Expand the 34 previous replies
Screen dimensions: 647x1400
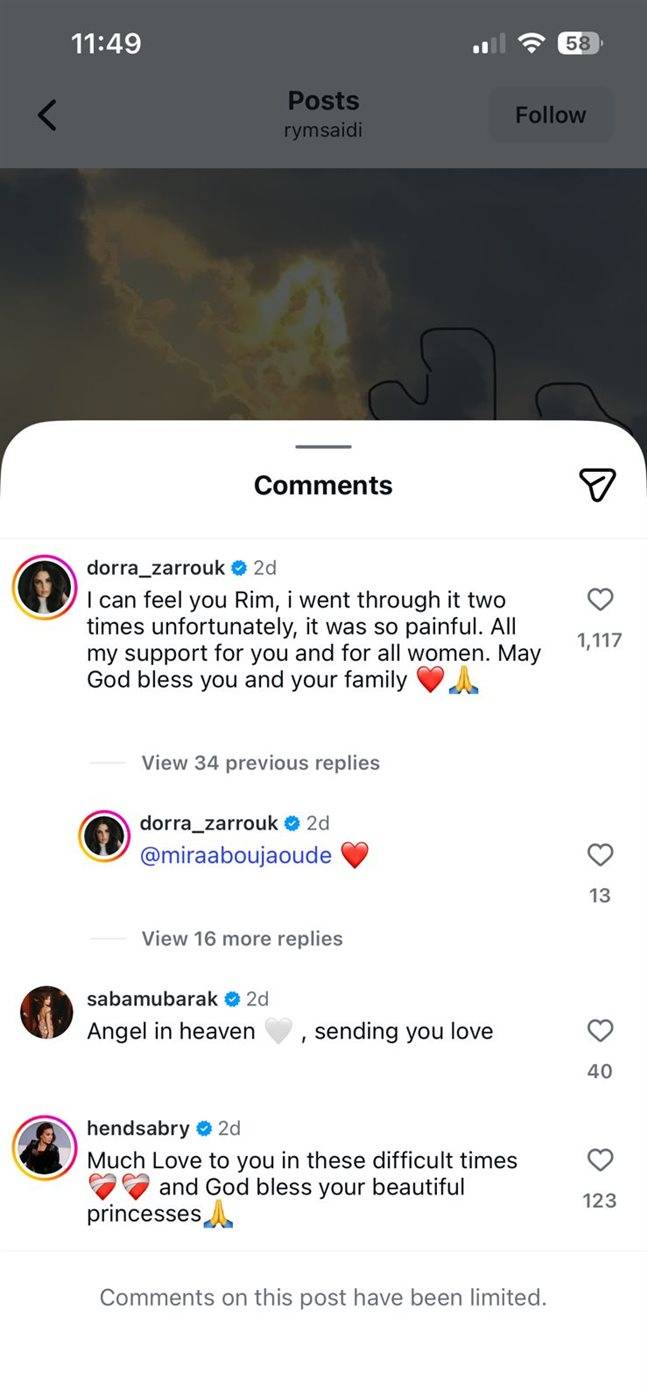point(260,763)
